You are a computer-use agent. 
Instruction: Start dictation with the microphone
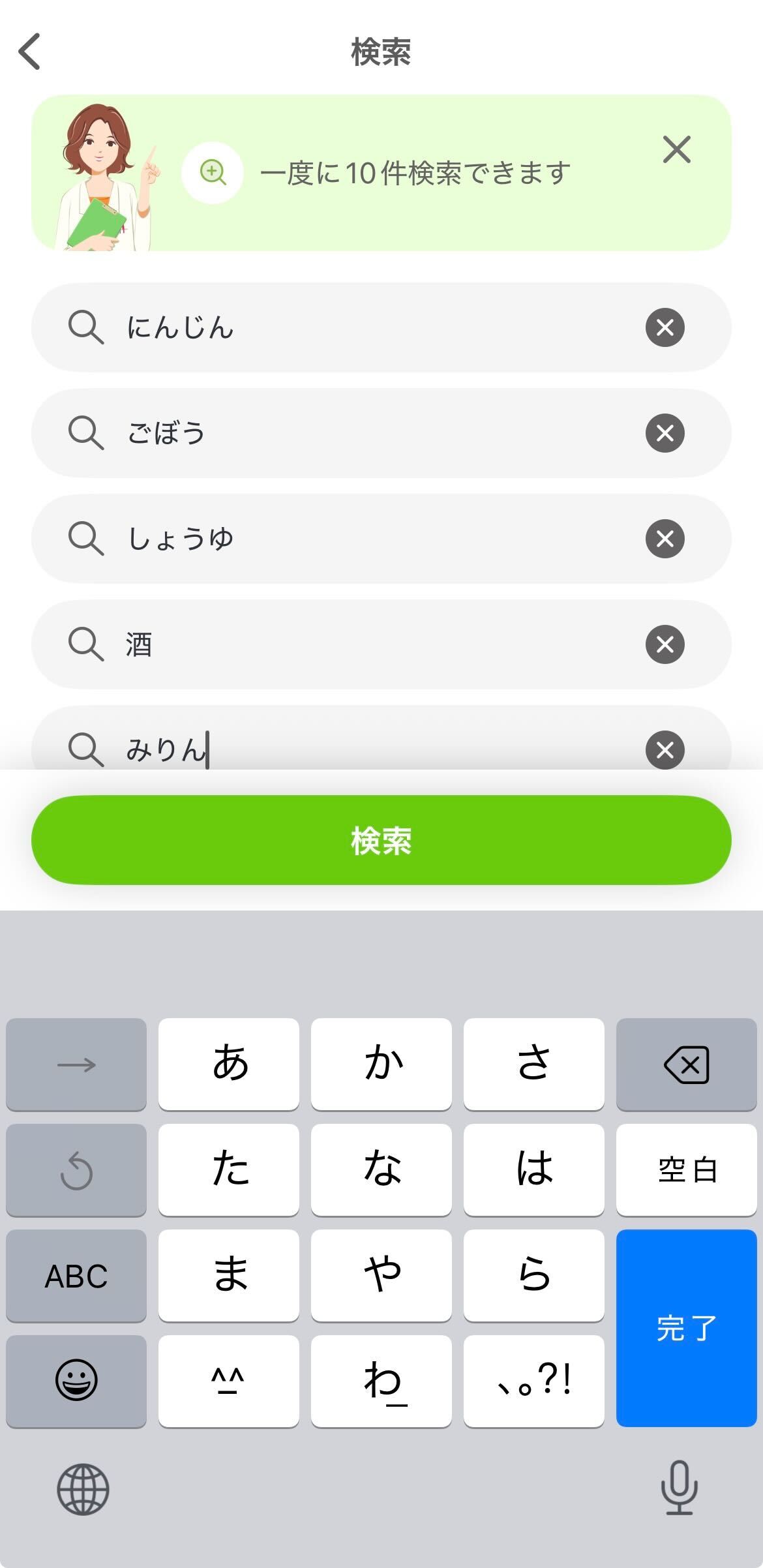click(x=679, y=1488)
